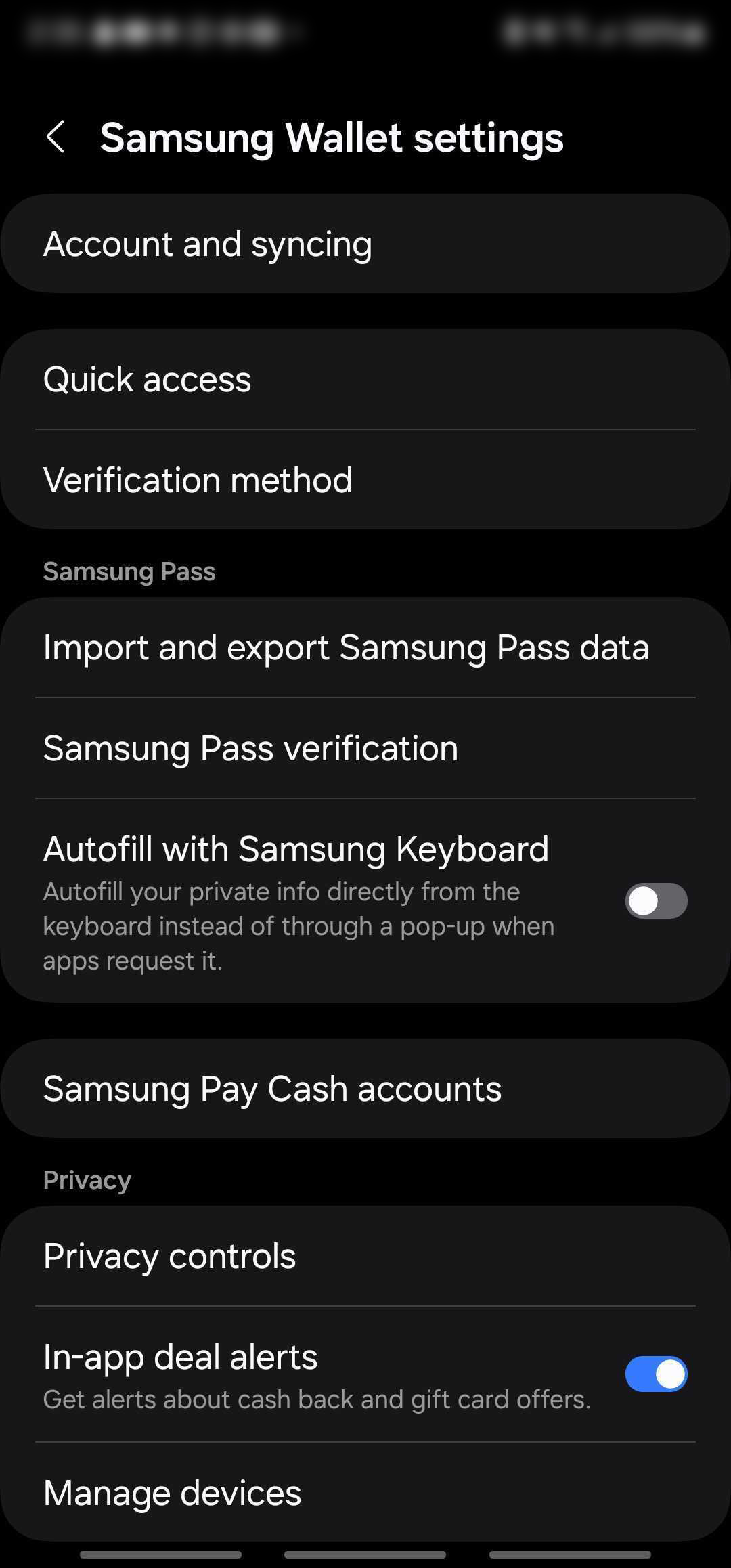This screenshot has height=1568, width=731.
Task: Open Samsung Pay Cash accounts
Action: [x=365, y=1089]
